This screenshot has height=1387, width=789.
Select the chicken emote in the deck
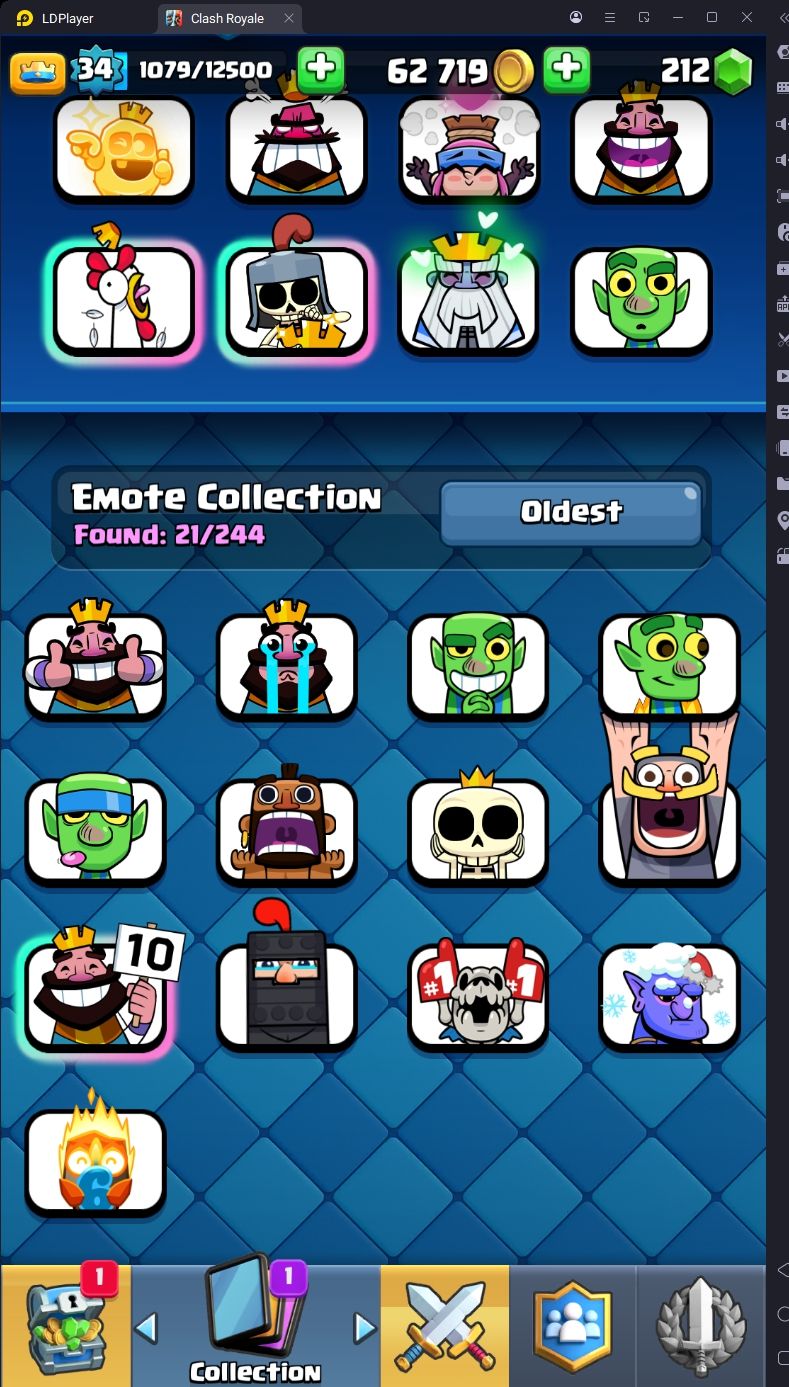pyautogui.click(x=123, y=300)
